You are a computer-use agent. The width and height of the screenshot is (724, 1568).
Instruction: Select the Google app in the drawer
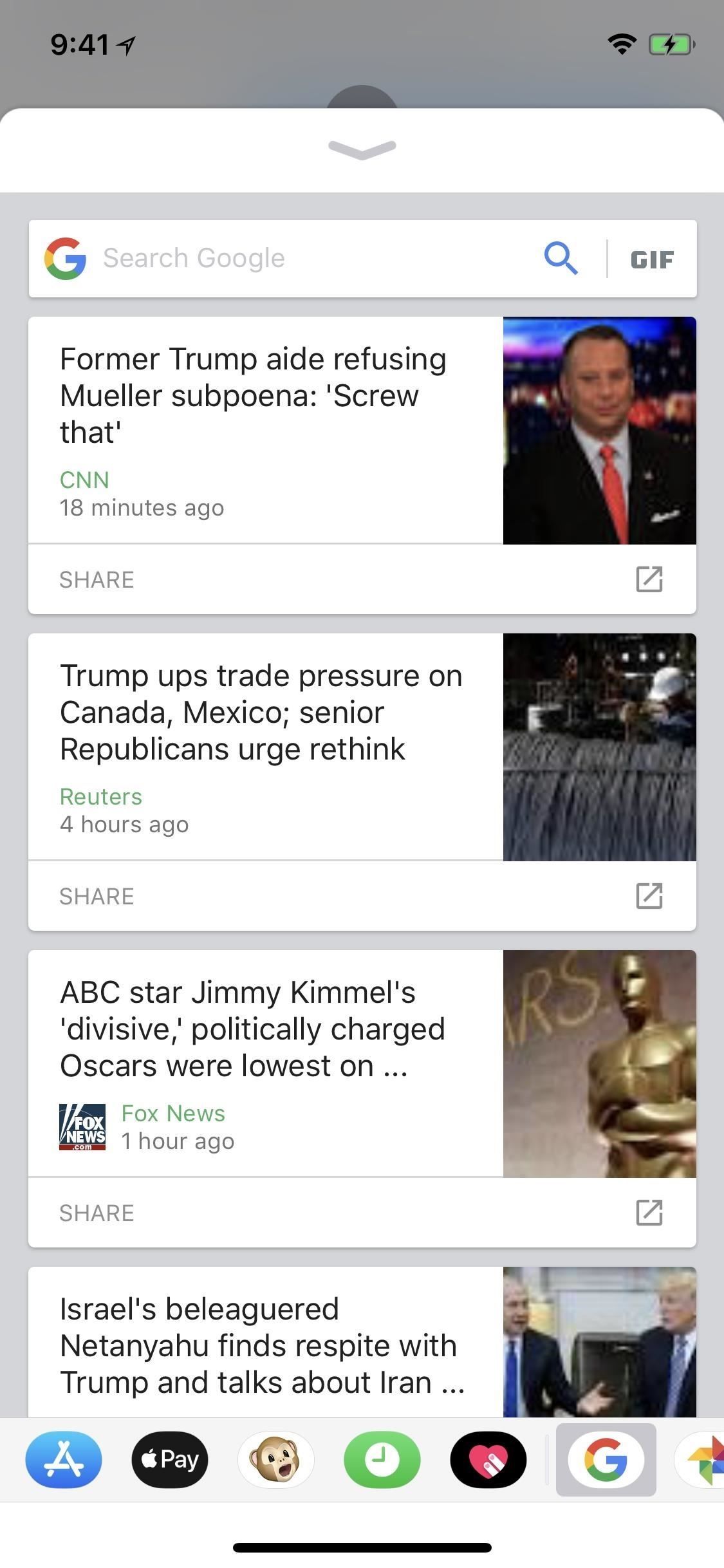coord(606,1459)
